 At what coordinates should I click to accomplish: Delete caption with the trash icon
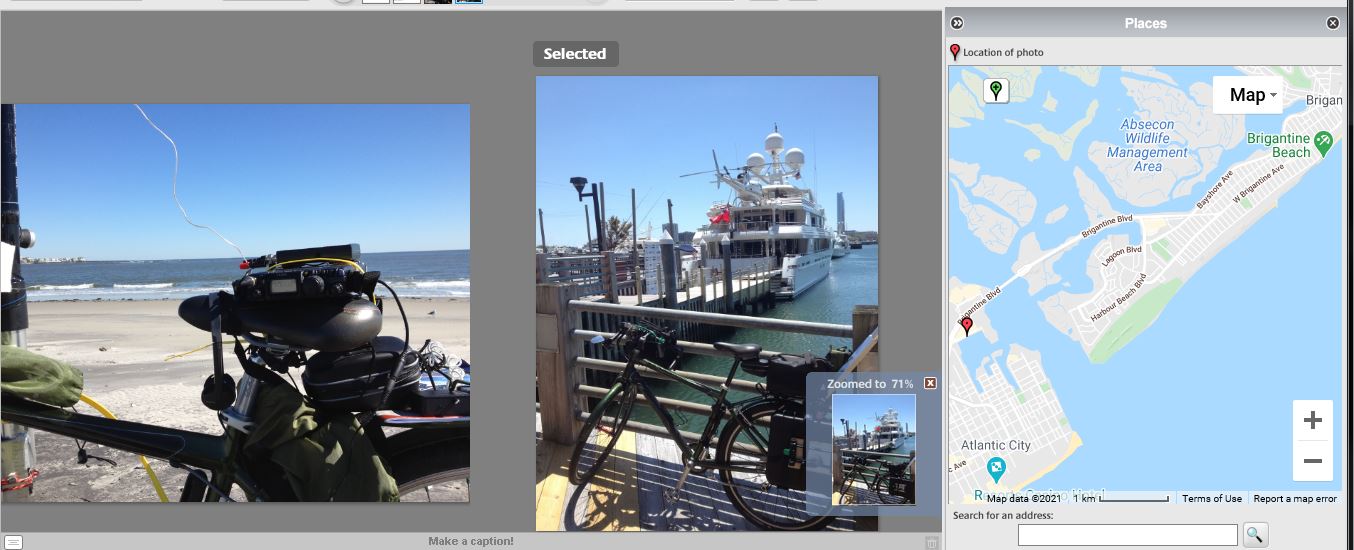(x=931, y=542)
